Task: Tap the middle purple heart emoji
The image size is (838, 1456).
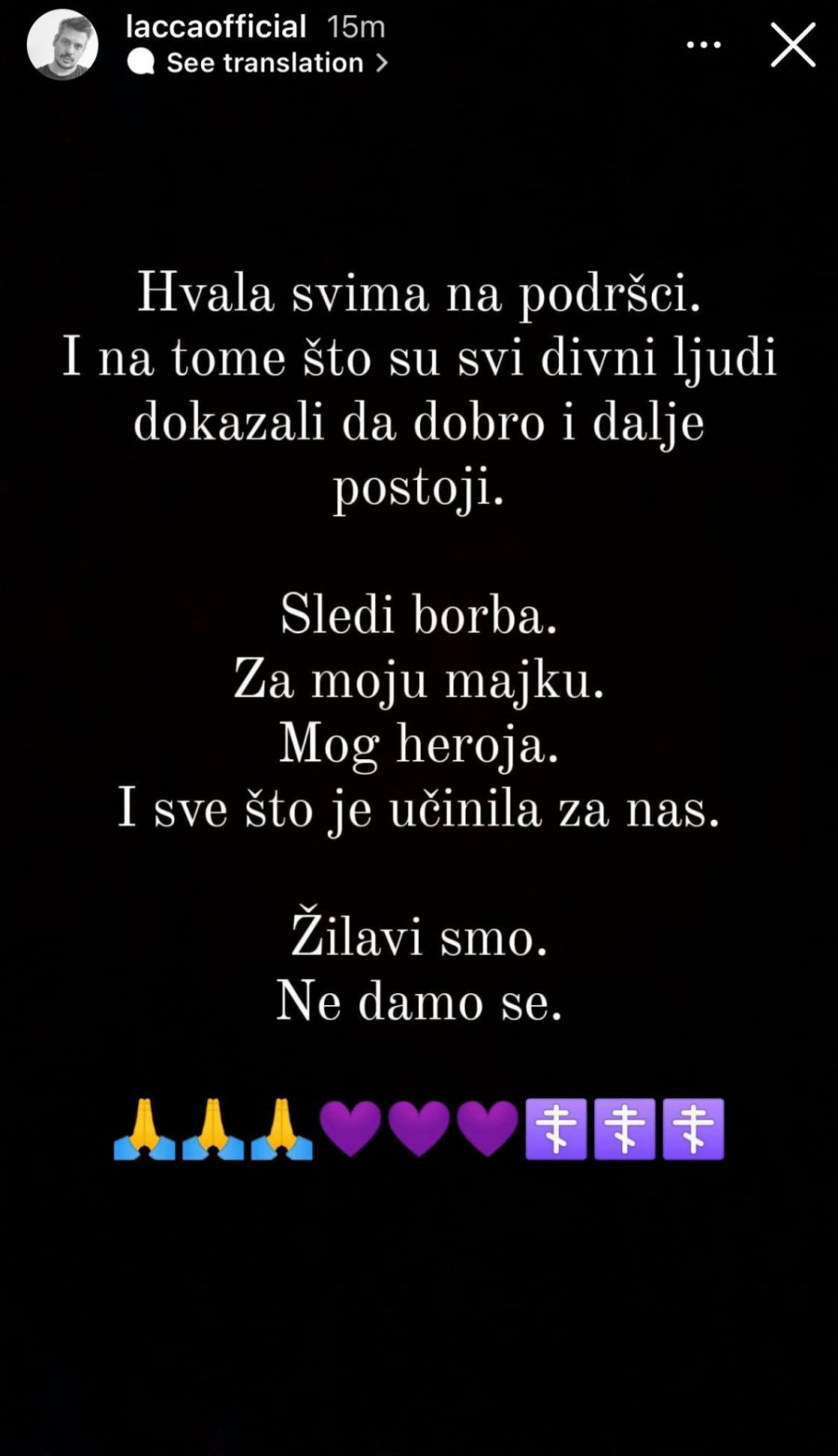Action: [419, 1126]
